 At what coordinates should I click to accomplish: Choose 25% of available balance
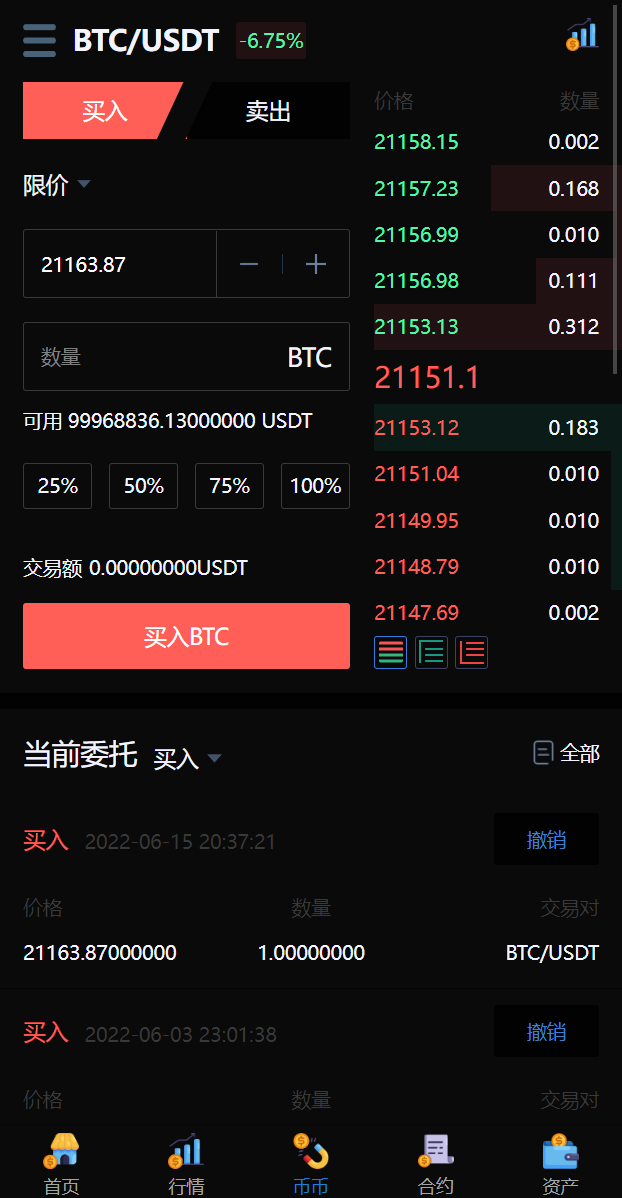click(x=57, y=486)
